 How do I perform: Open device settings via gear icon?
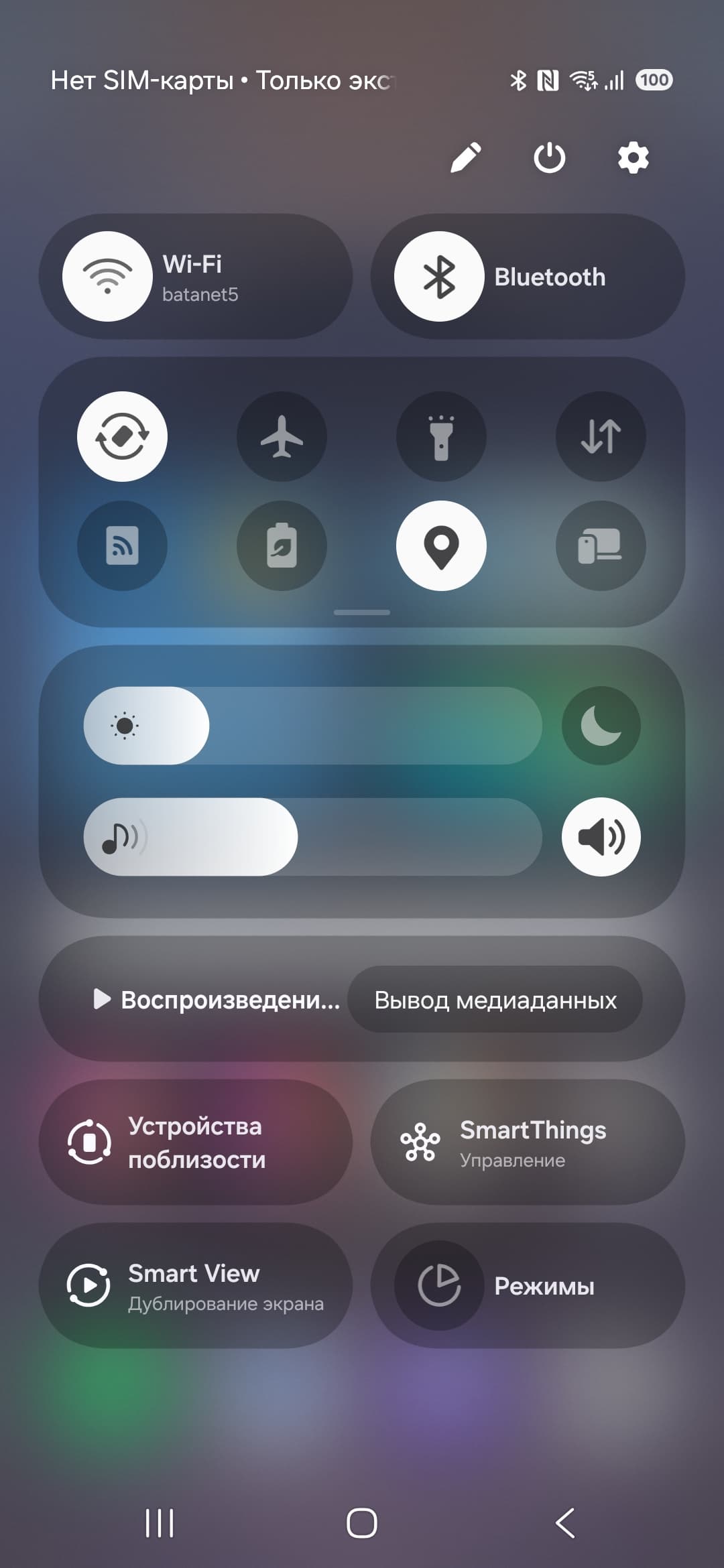click(633, 158)
